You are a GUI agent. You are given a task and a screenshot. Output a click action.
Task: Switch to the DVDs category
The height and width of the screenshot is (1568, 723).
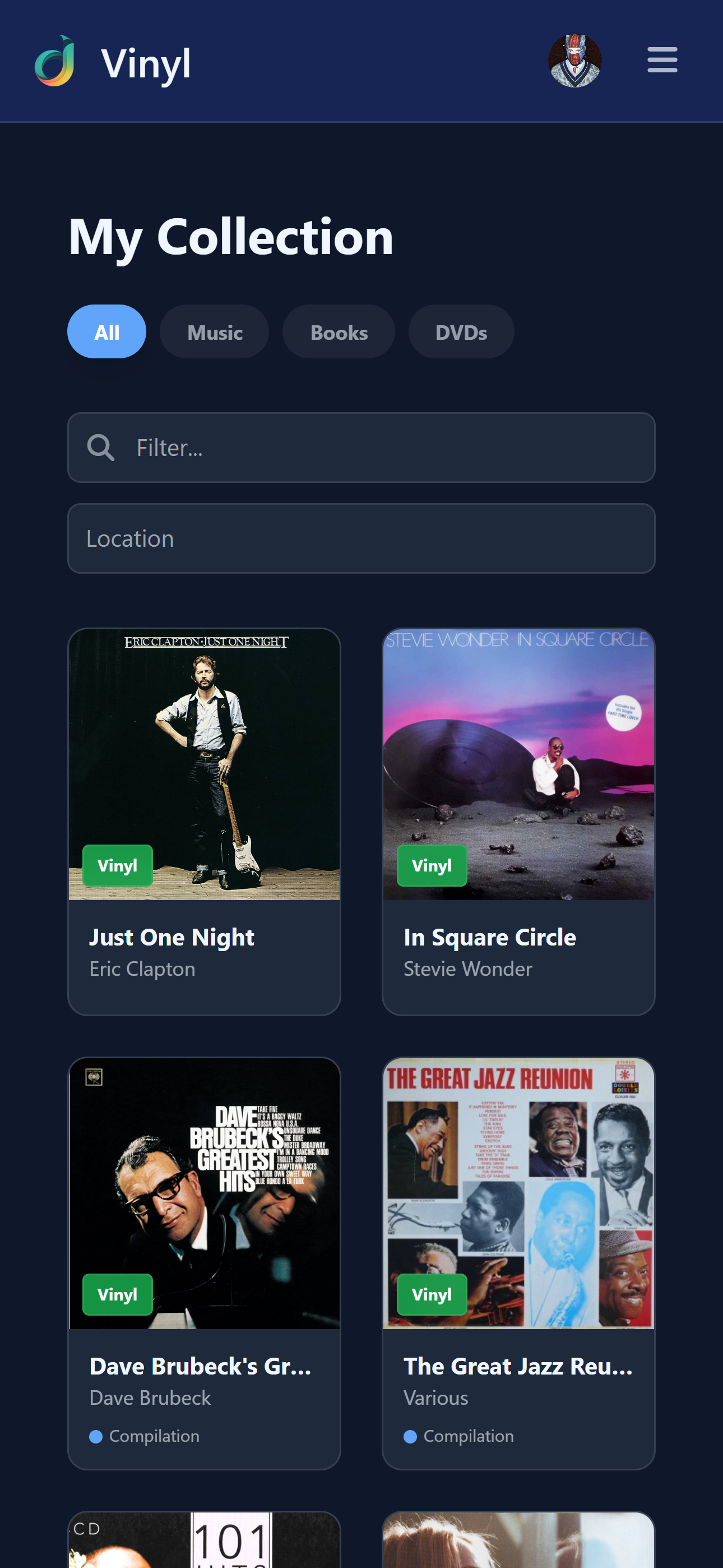point(461,332)
